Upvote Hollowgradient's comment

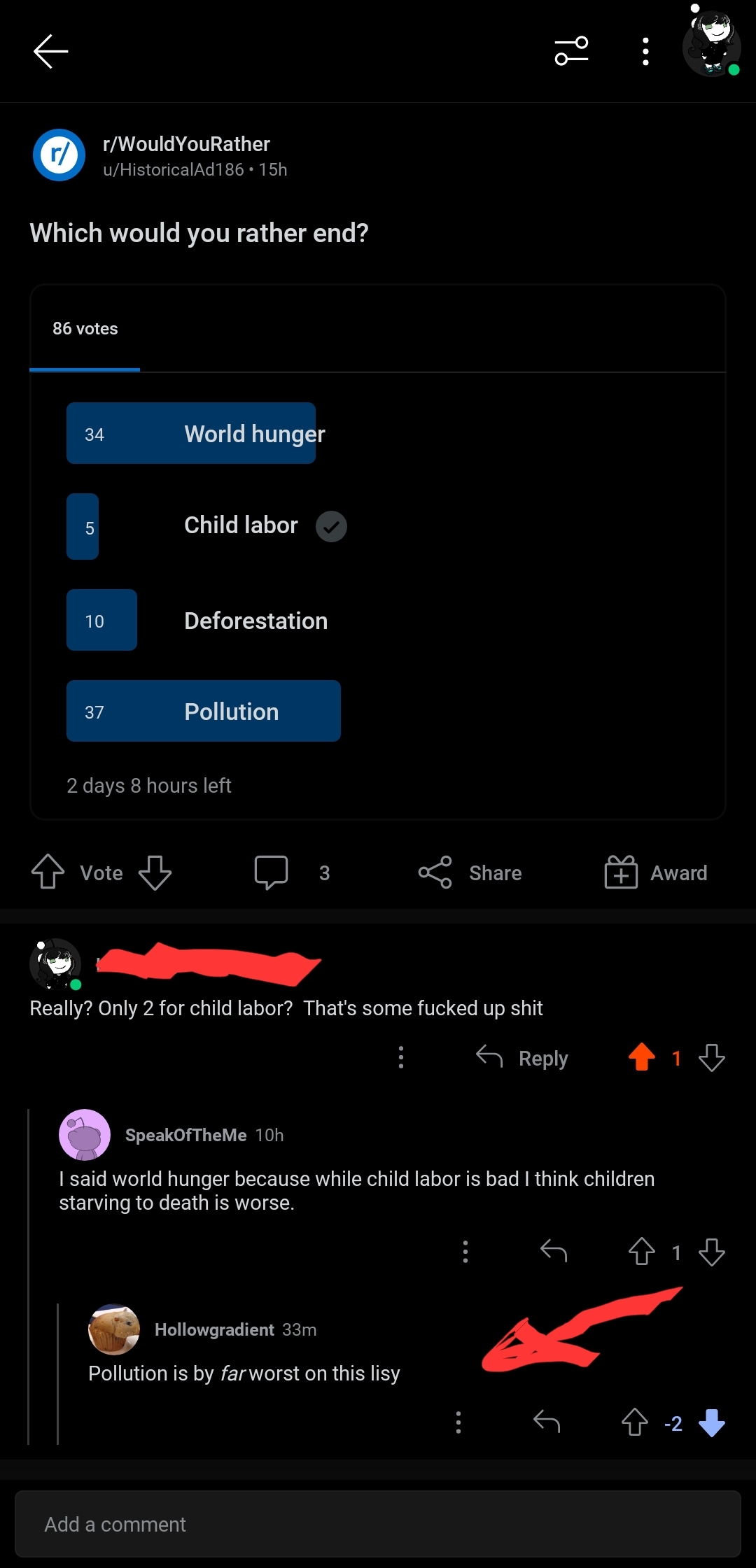point(634,1422)
